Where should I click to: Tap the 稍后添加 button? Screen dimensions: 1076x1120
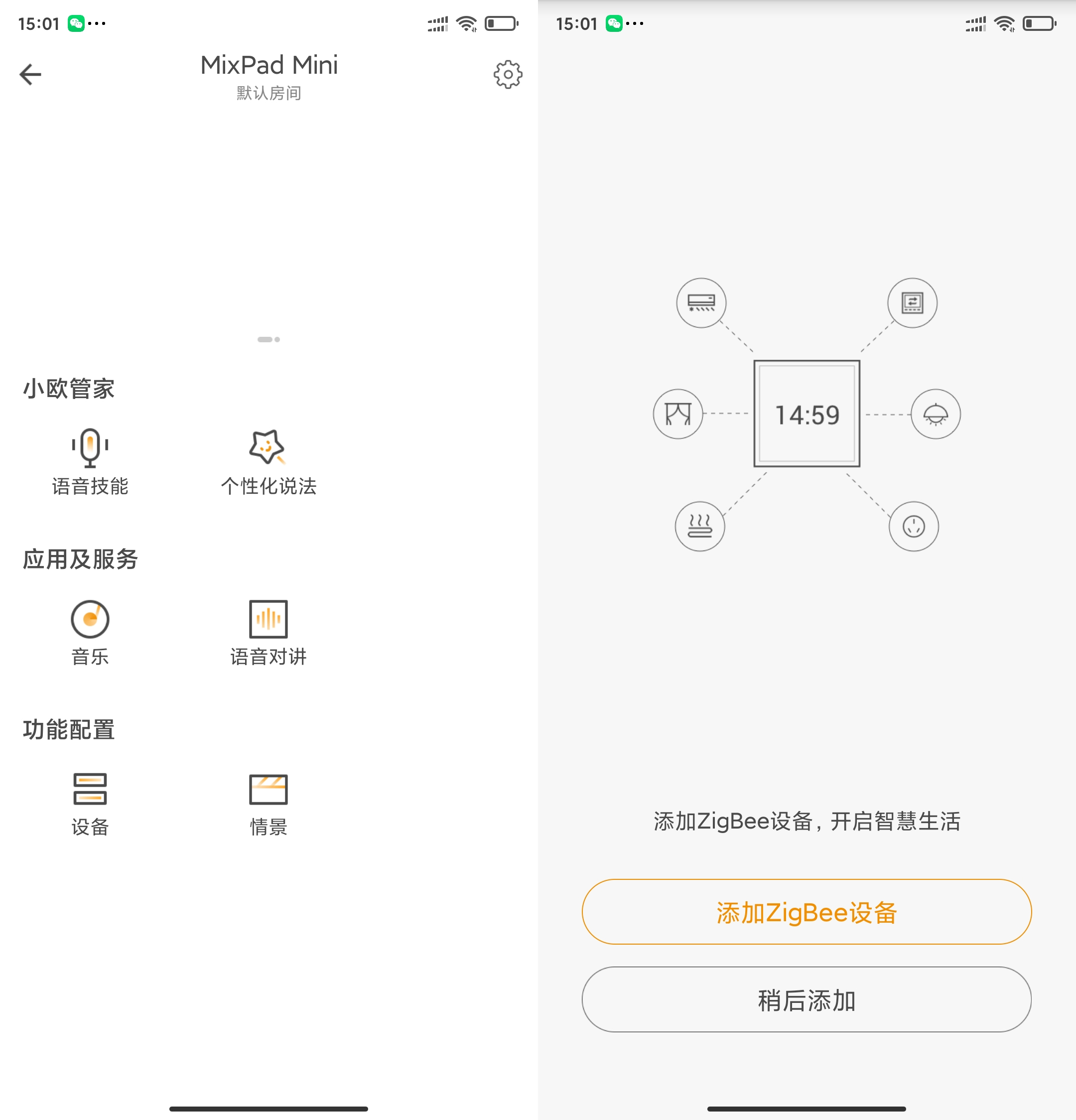807,999
